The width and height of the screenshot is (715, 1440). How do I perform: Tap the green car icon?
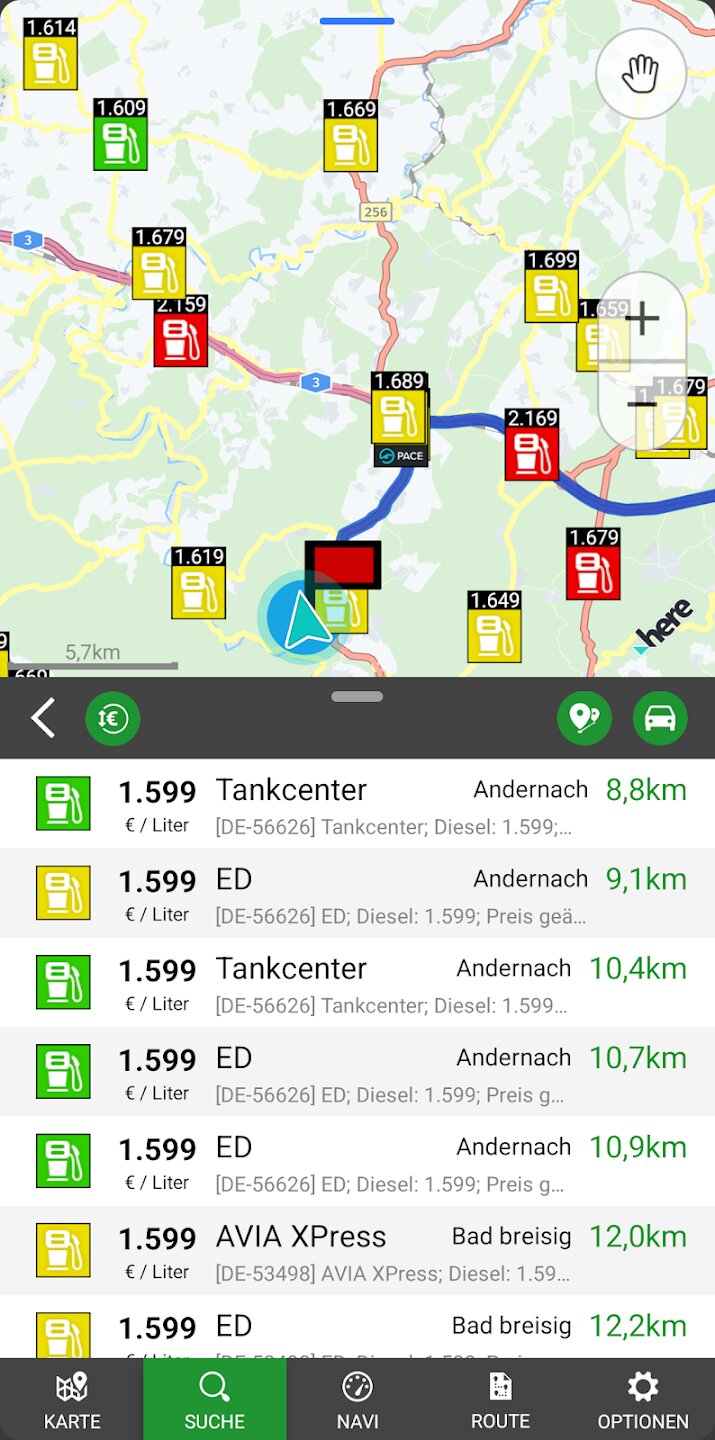tap(660, 718)
